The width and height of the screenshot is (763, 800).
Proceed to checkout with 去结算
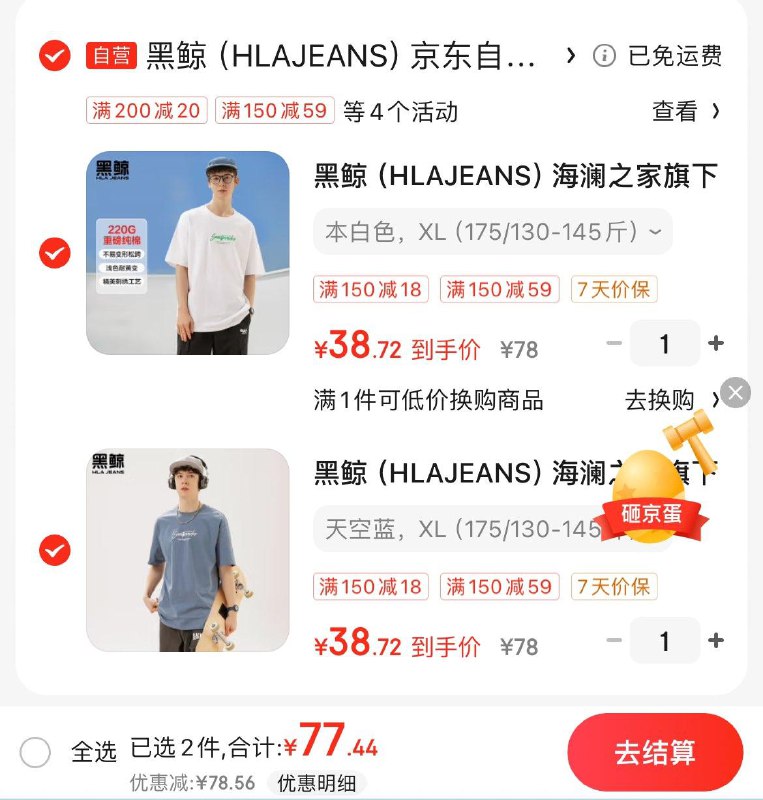654,752
